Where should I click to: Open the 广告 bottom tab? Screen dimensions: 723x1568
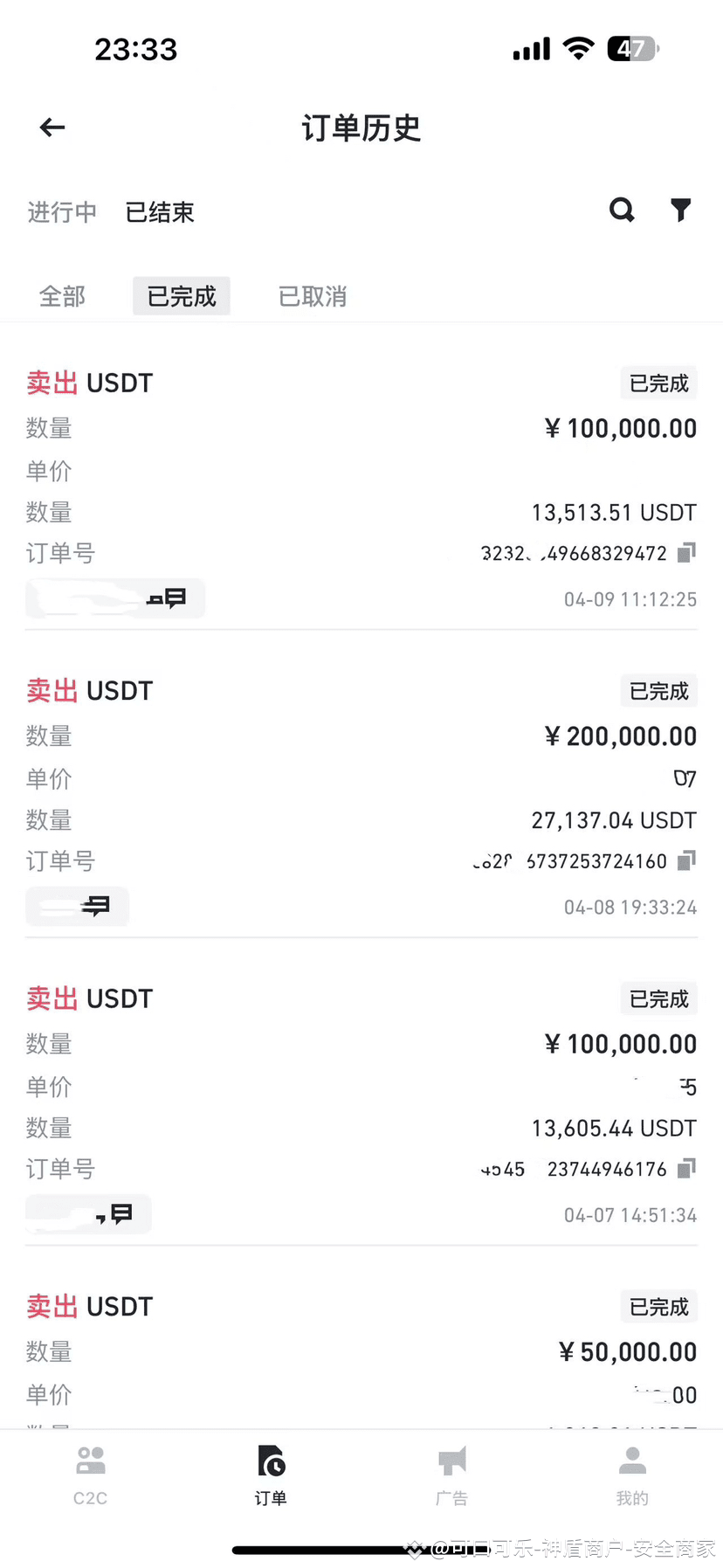(451, 1475)
